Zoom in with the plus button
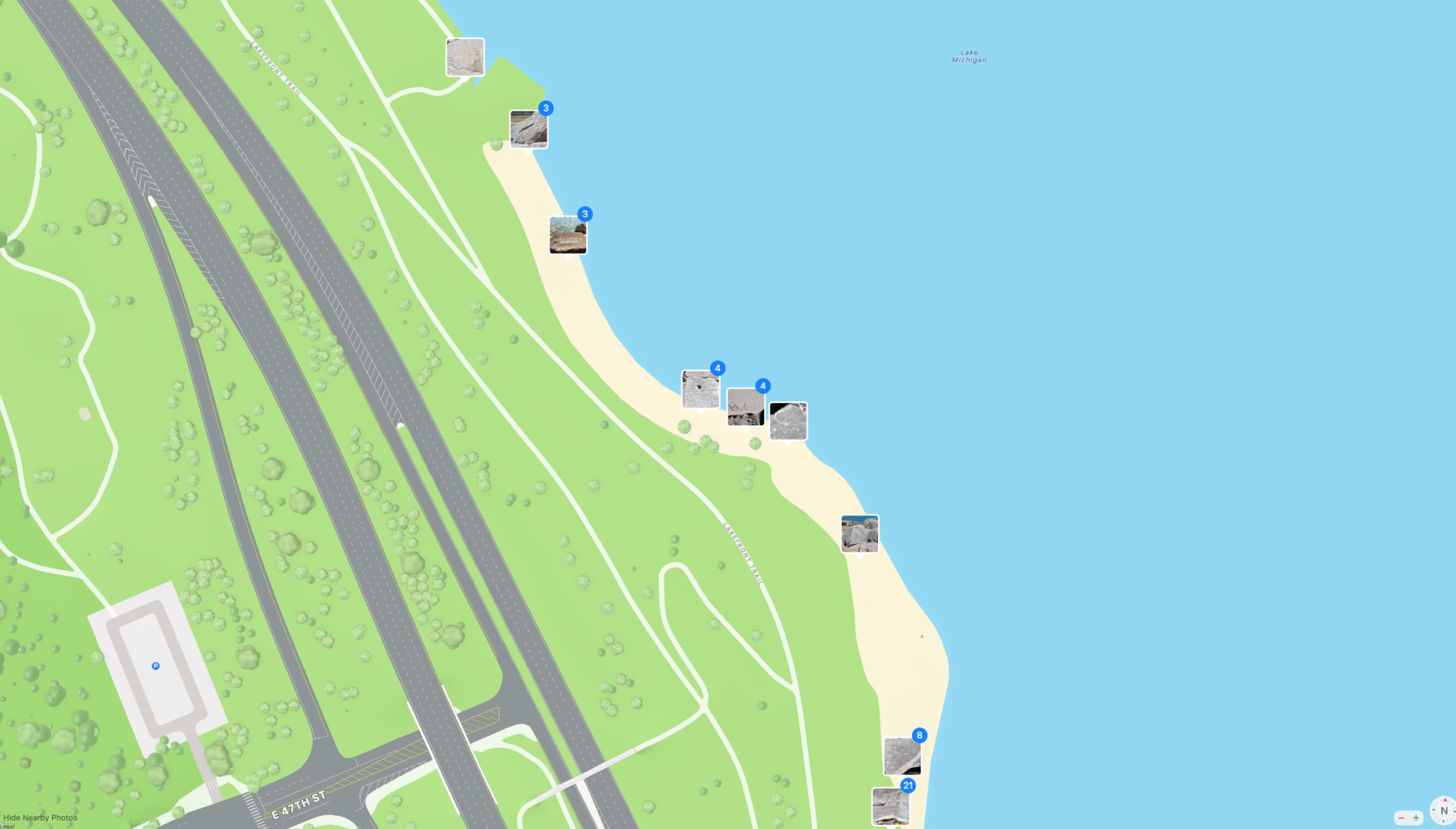Image resolution: width=1456 pixels, height=829 pixels. tap(1416, 818)
